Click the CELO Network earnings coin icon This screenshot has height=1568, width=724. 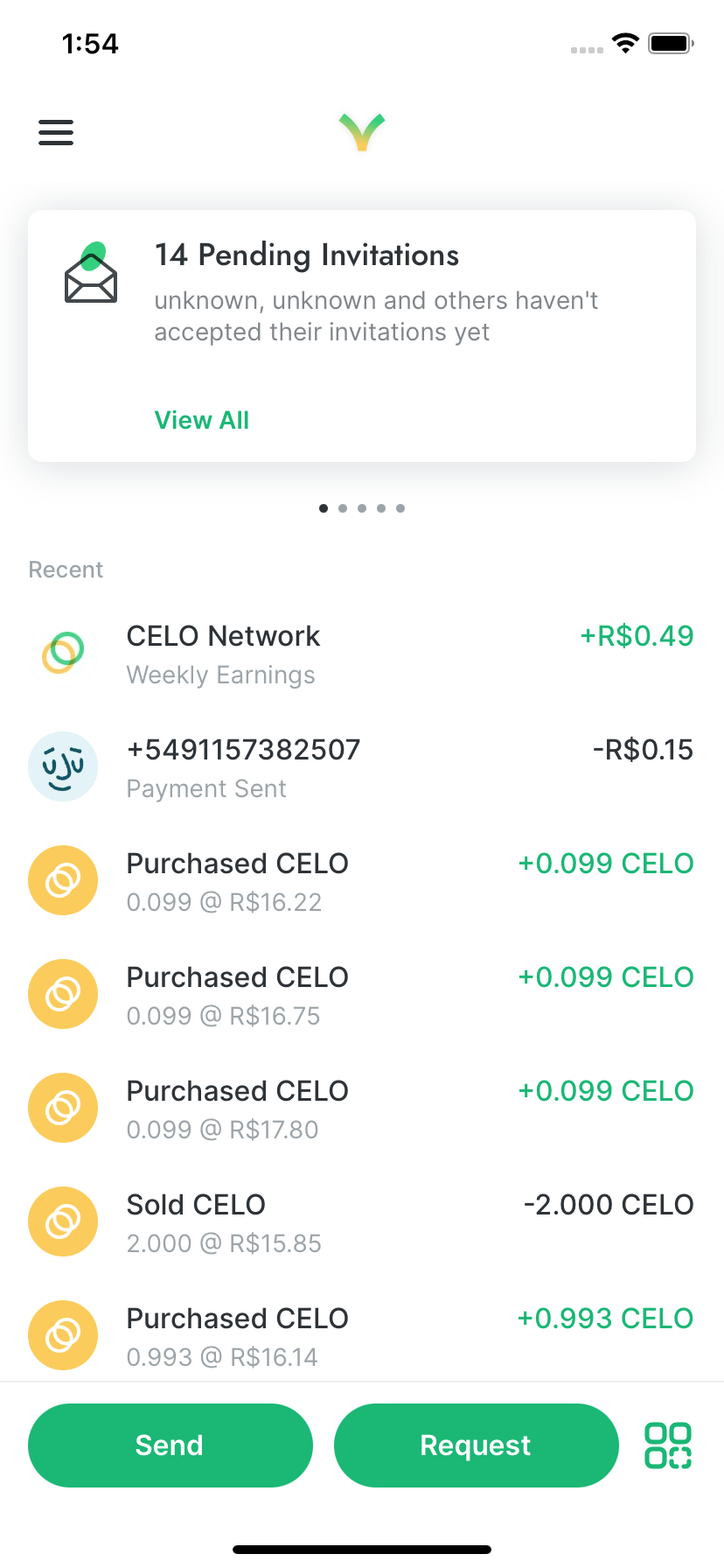point(63,653)
